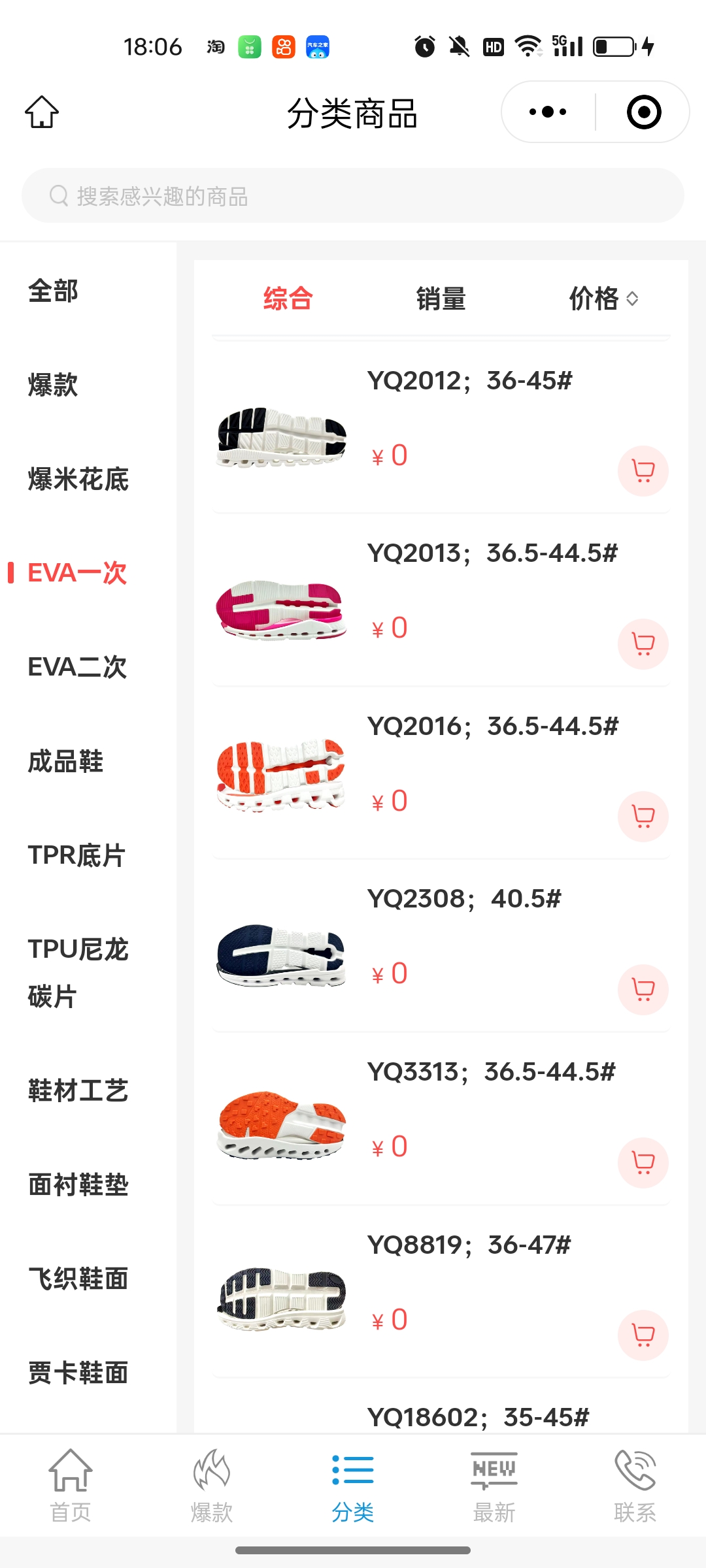Image resolution: width=706 pixels, height=1568 pixels.
Task: Close the mini program with the circle button
Action: (643, 112)
